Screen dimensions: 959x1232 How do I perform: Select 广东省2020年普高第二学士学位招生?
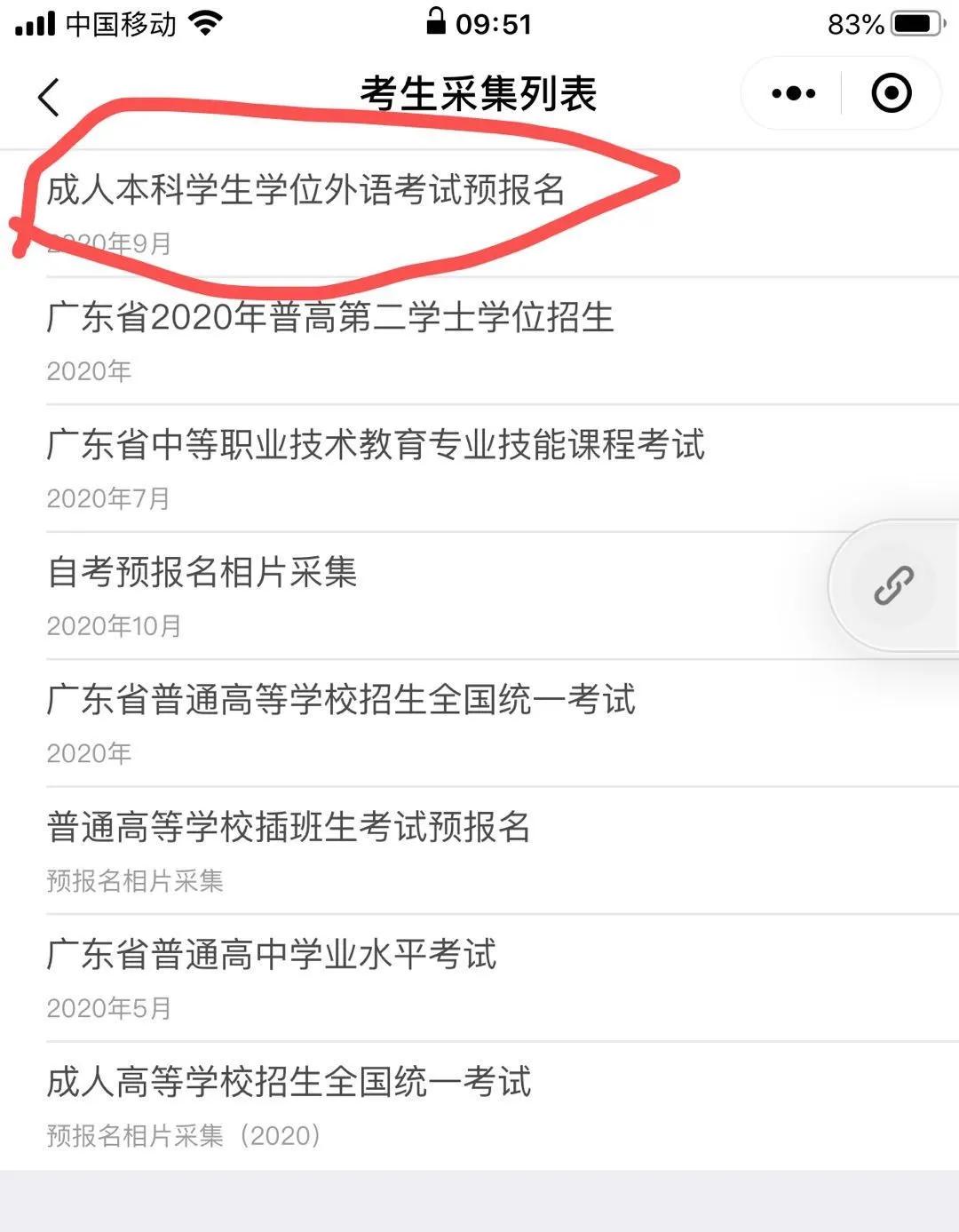click(331, 321)
